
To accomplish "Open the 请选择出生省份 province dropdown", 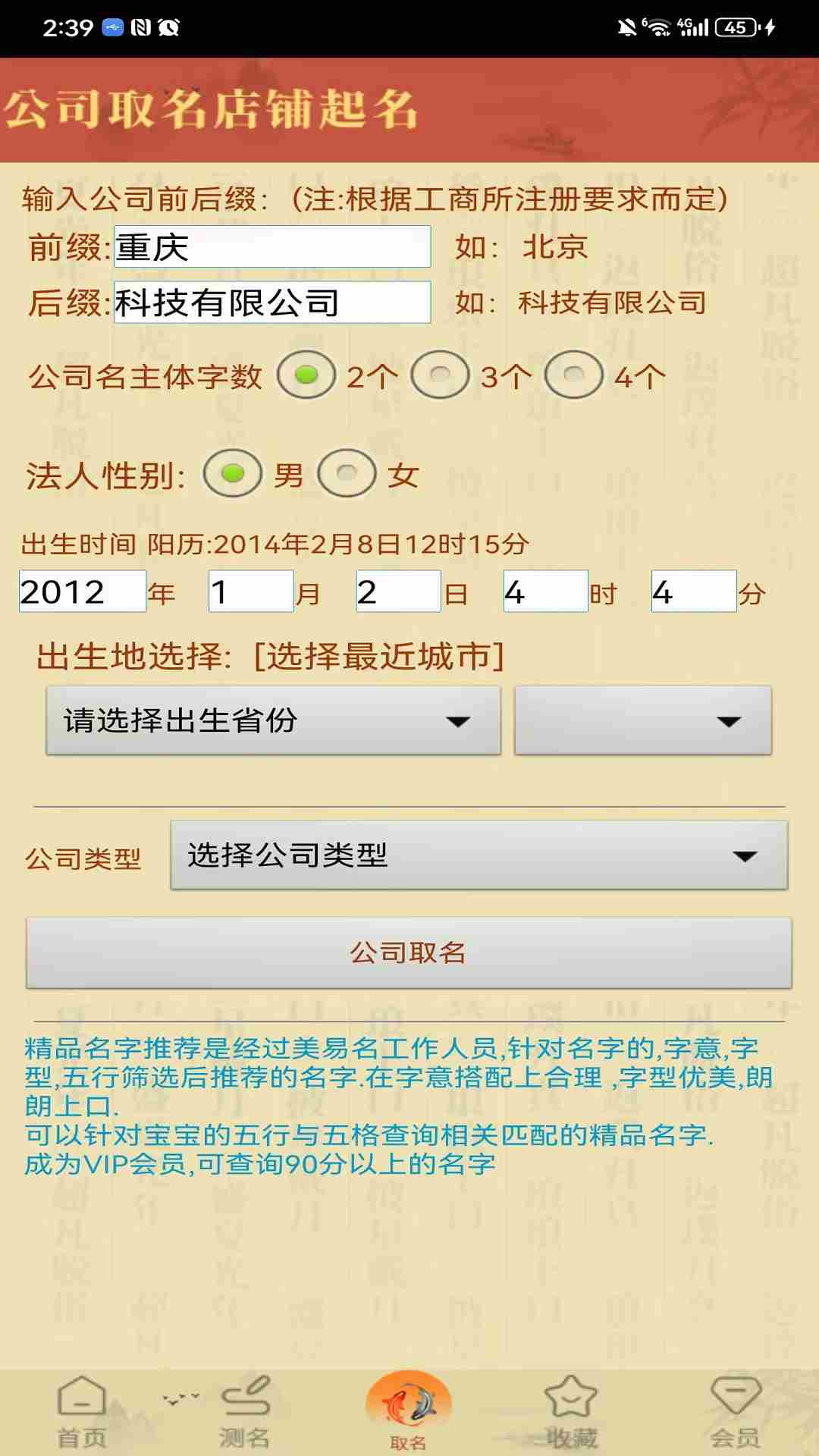I will [274, 720].
